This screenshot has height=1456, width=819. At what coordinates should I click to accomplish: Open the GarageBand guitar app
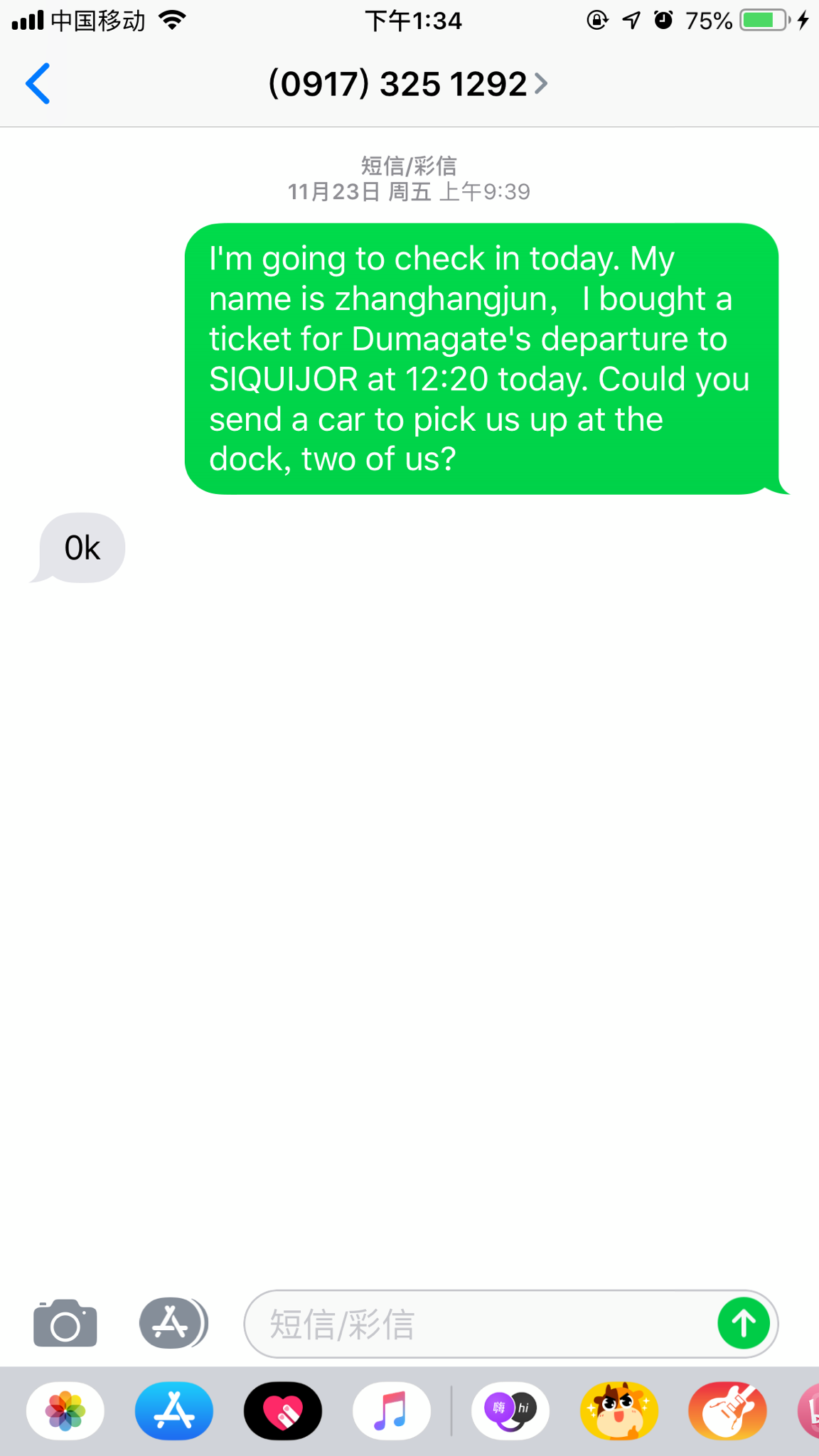(727, 1411)
